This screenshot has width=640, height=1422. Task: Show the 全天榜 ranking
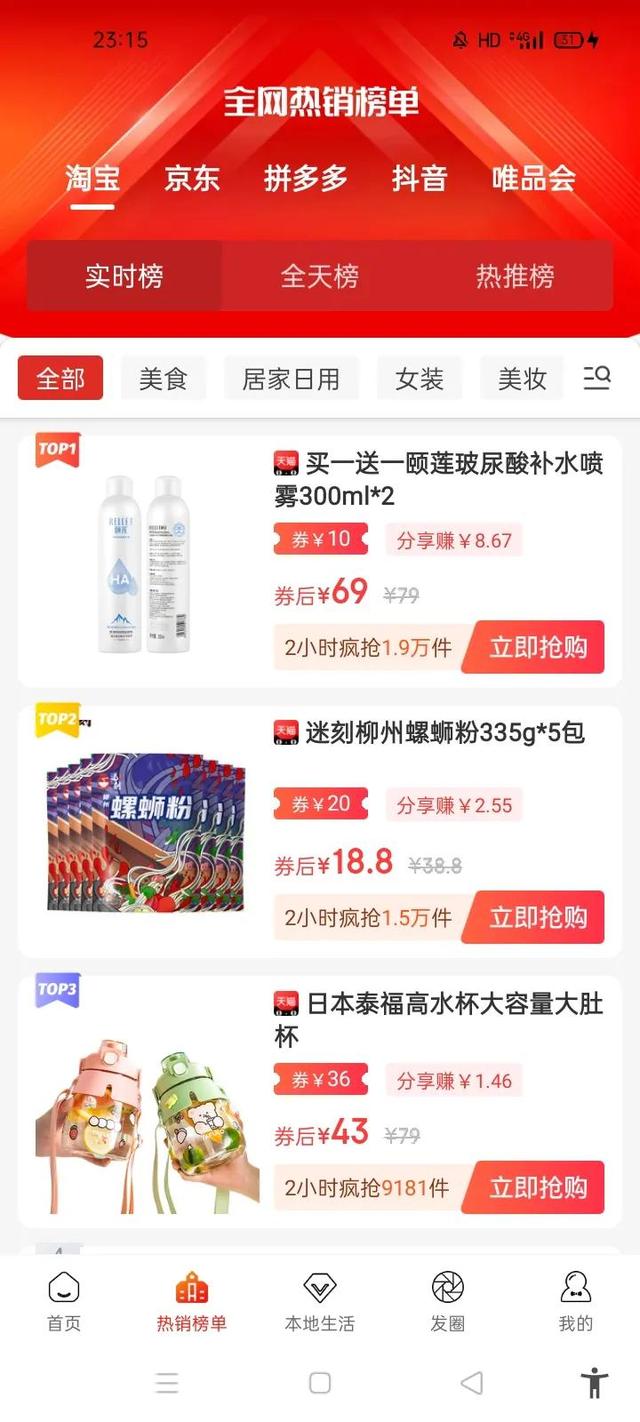pyautogui.click(x=319, y=276)
